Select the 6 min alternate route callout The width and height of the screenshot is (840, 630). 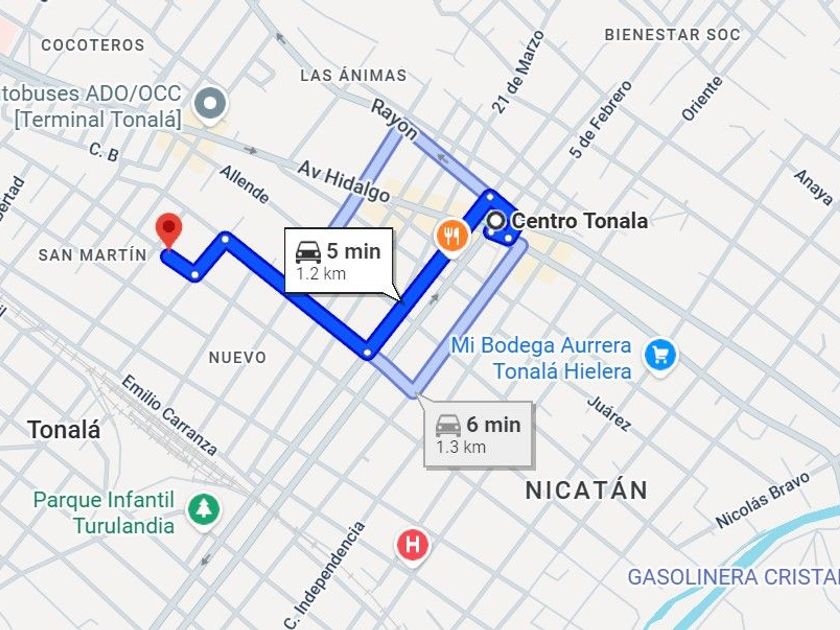click(478, 435)
